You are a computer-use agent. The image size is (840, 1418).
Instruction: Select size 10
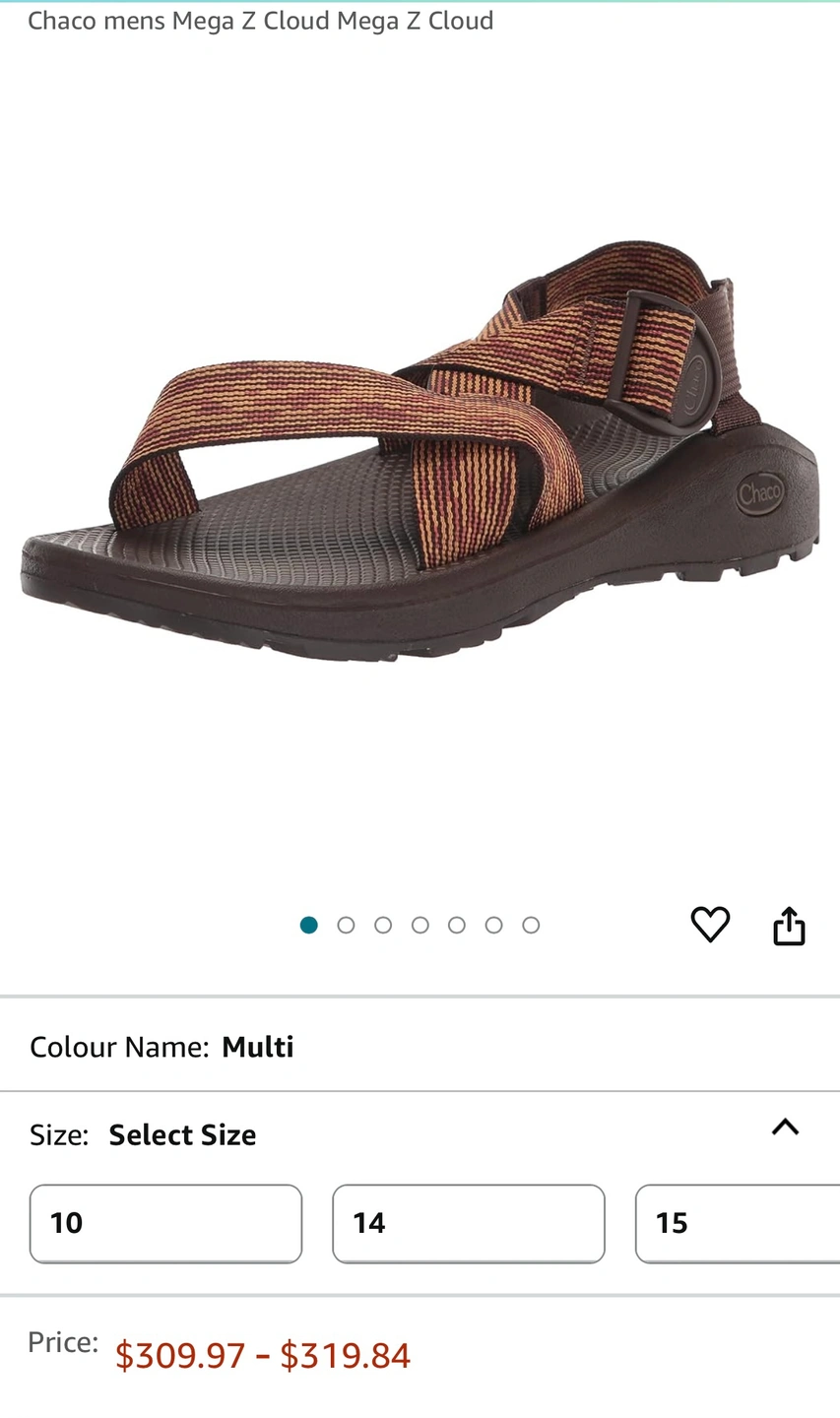pos(165,1223)
